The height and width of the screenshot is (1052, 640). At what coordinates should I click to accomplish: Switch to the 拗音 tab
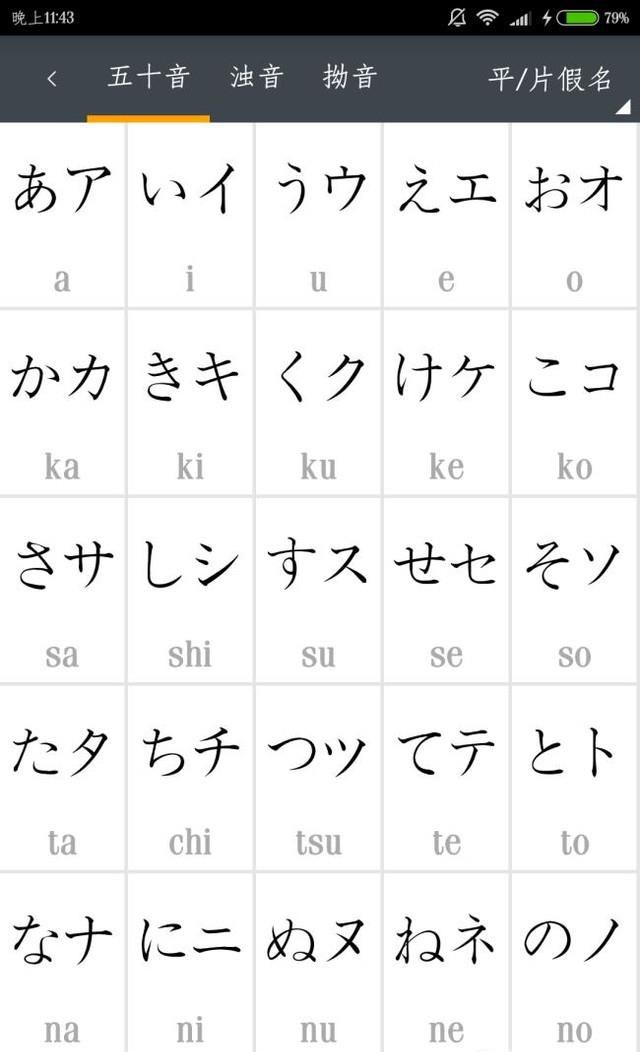click(351, 77)
